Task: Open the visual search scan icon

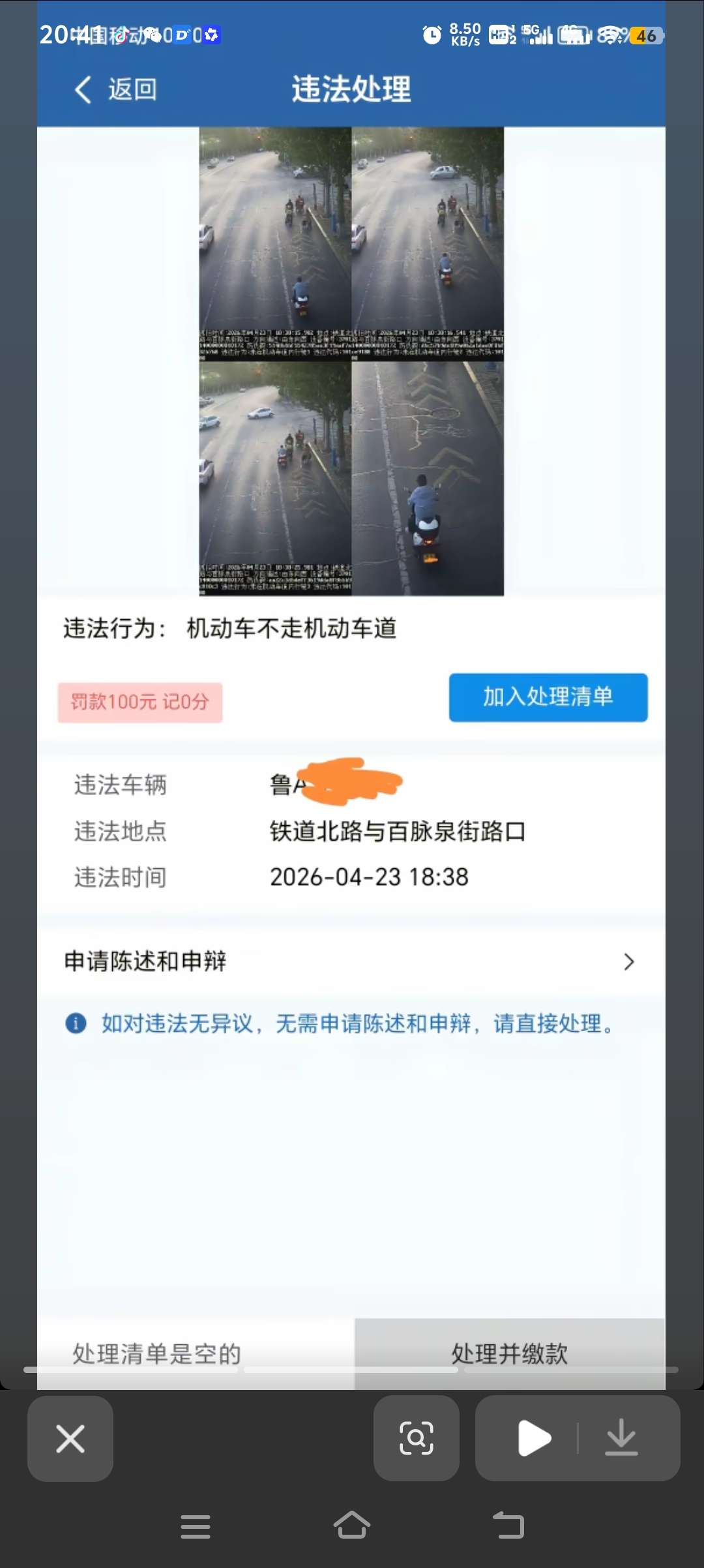Action: (416, 1438)
